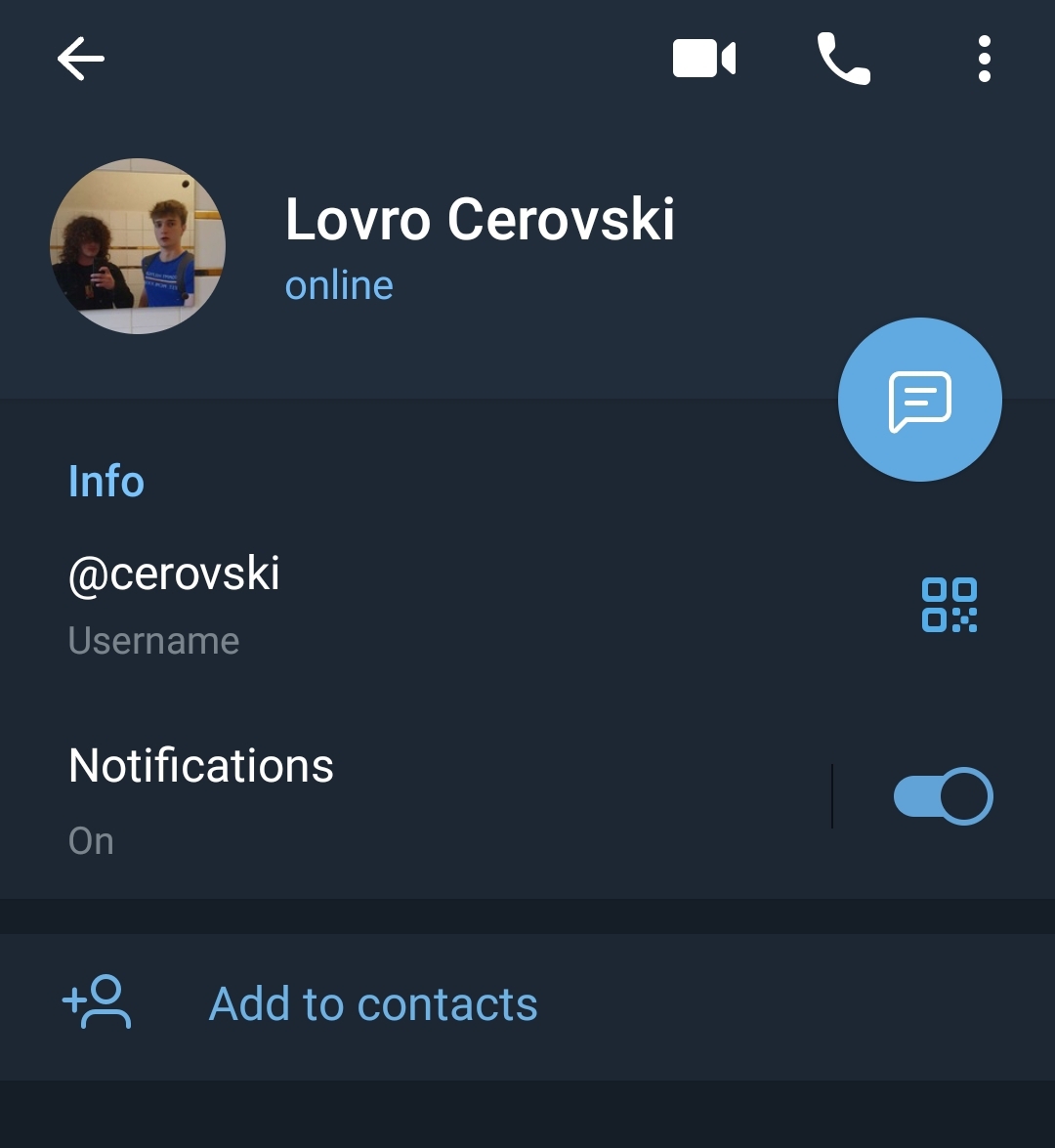Send a message via the chat button

point(919,400)
